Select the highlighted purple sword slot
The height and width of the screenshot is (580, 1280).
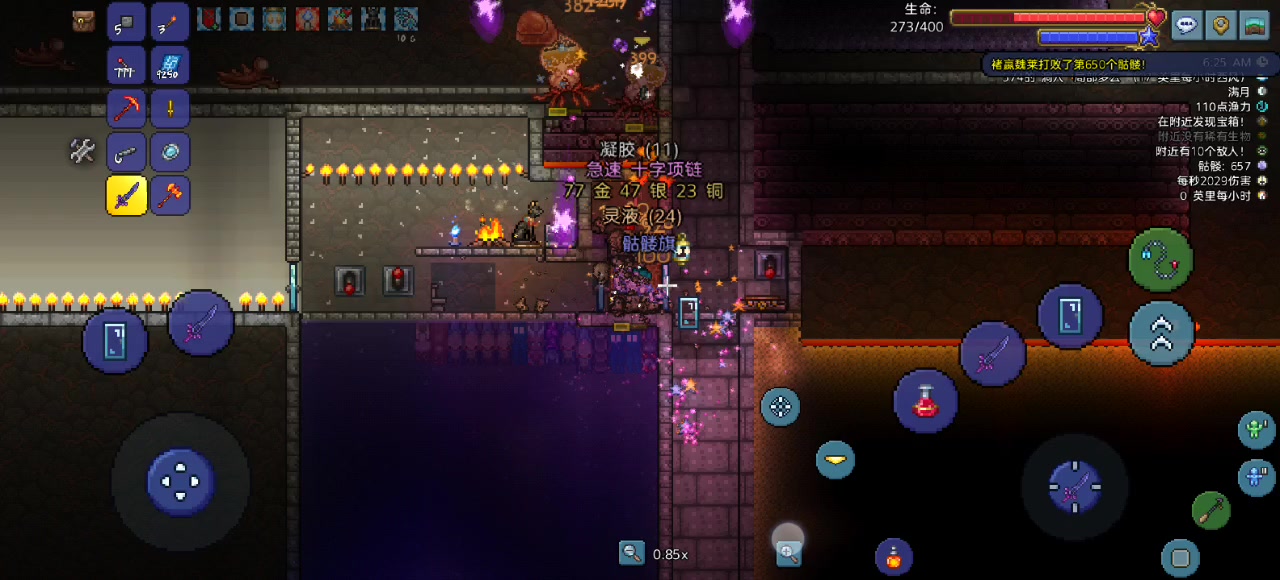pyautogui.click(x=127, y=196)
